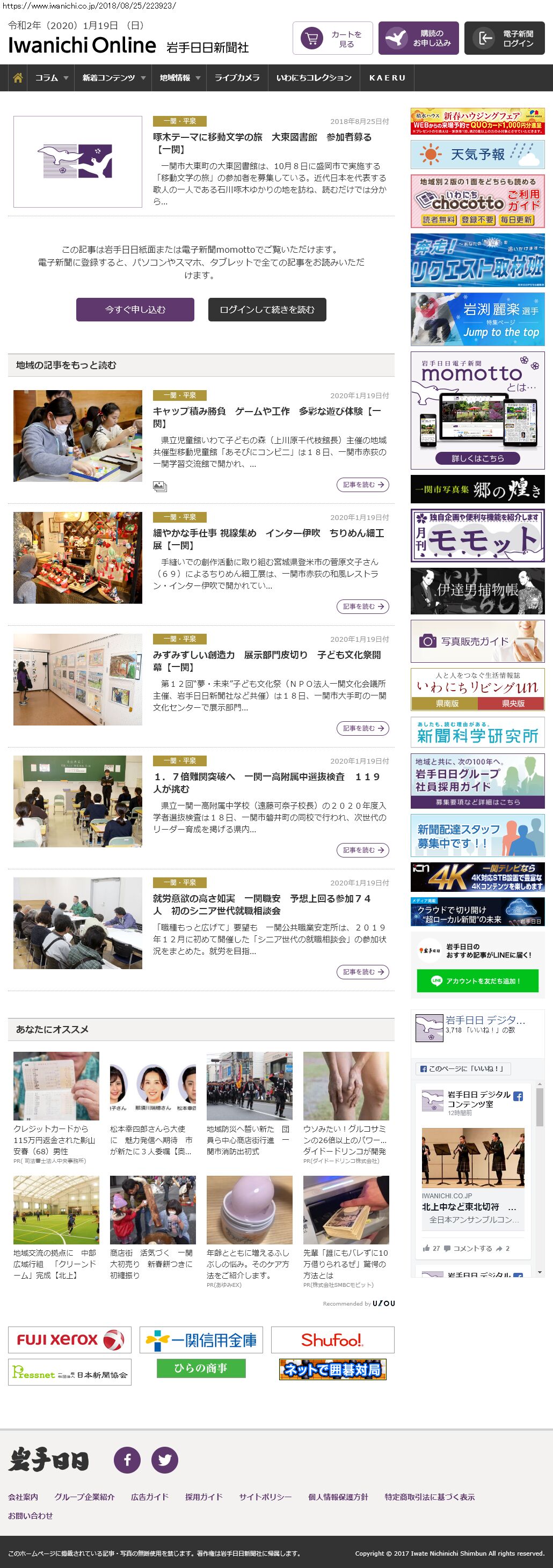This screenshot has height=1568, width=553.
Task: Visit the Twitter page from the footer
Action: 164,1460
